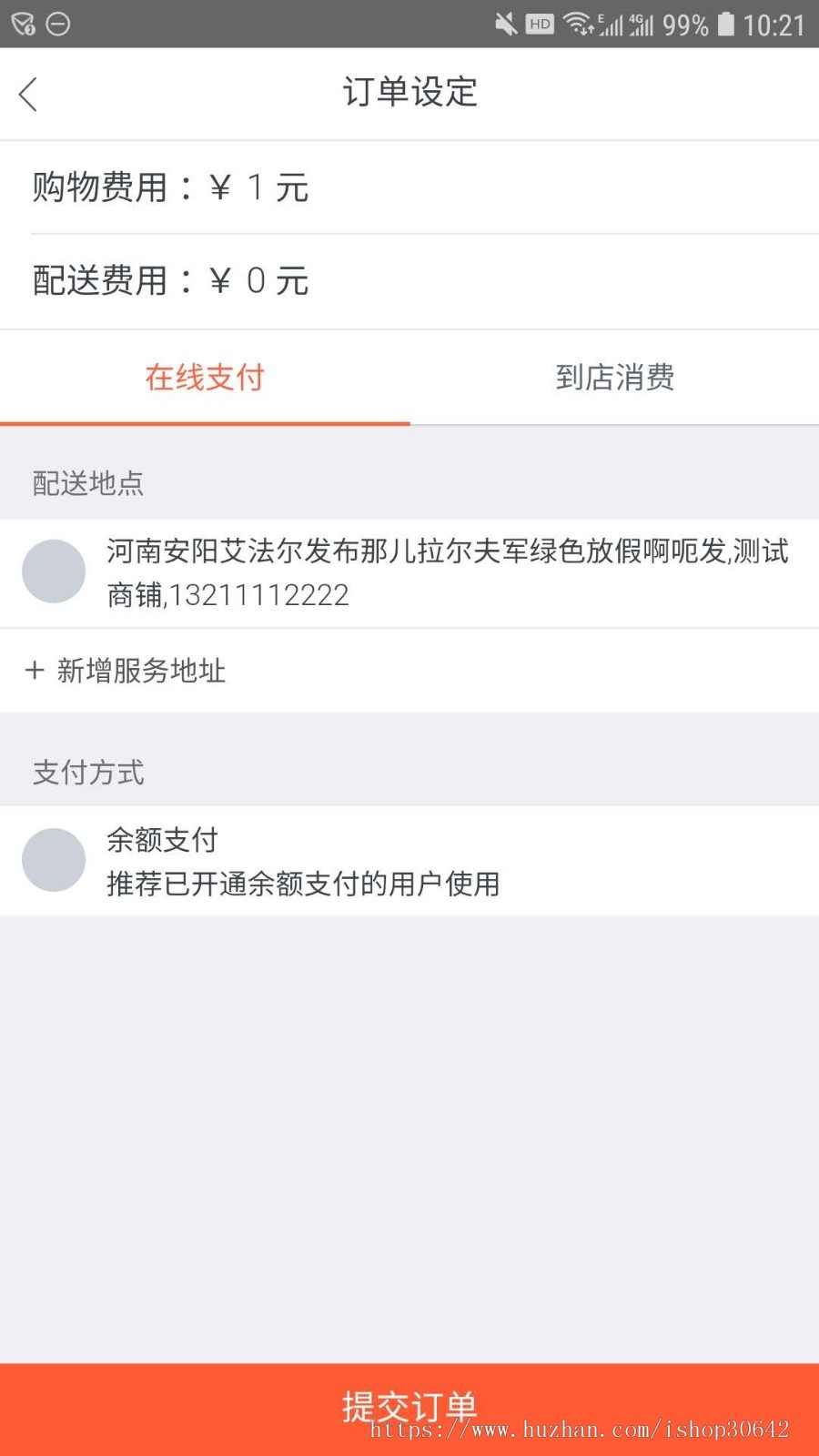Tap the 提交订单 submit button
Image resolution: width=819 pixels, height=1456 pixels.
[409, 1404]
